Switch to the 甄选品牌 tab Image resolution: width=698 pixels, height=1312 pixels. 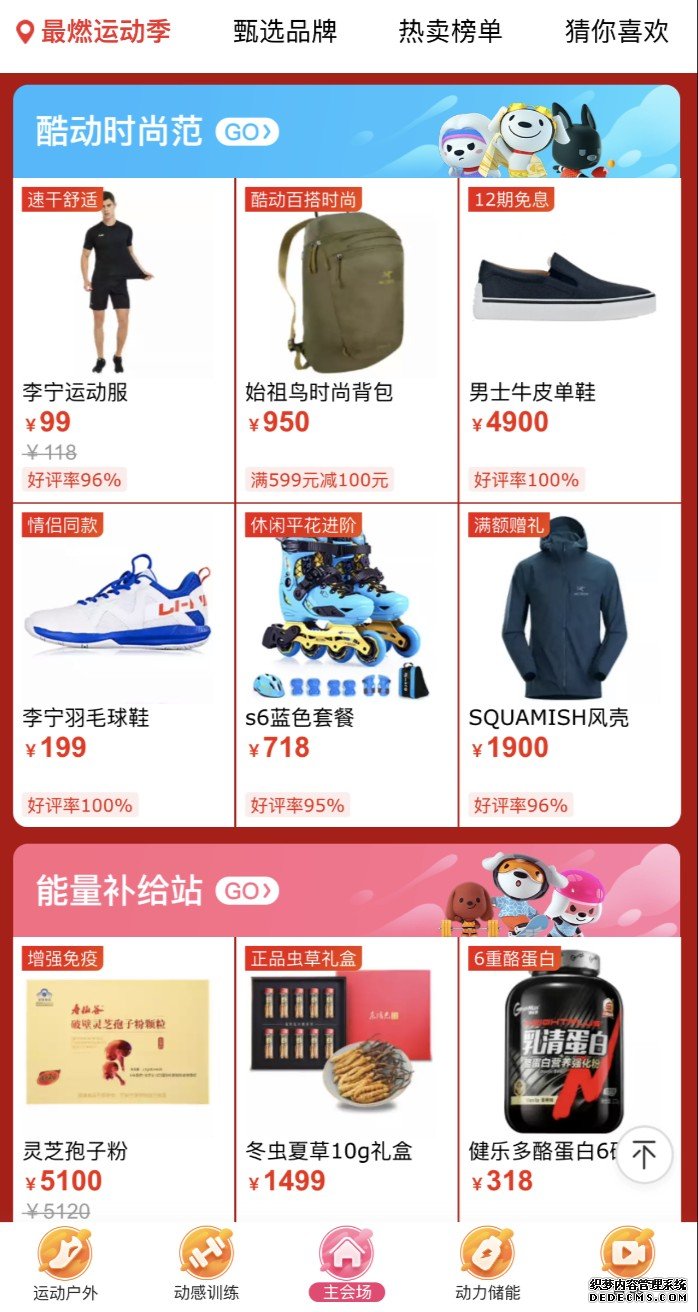pyautogui.click(x=285, y=31)
